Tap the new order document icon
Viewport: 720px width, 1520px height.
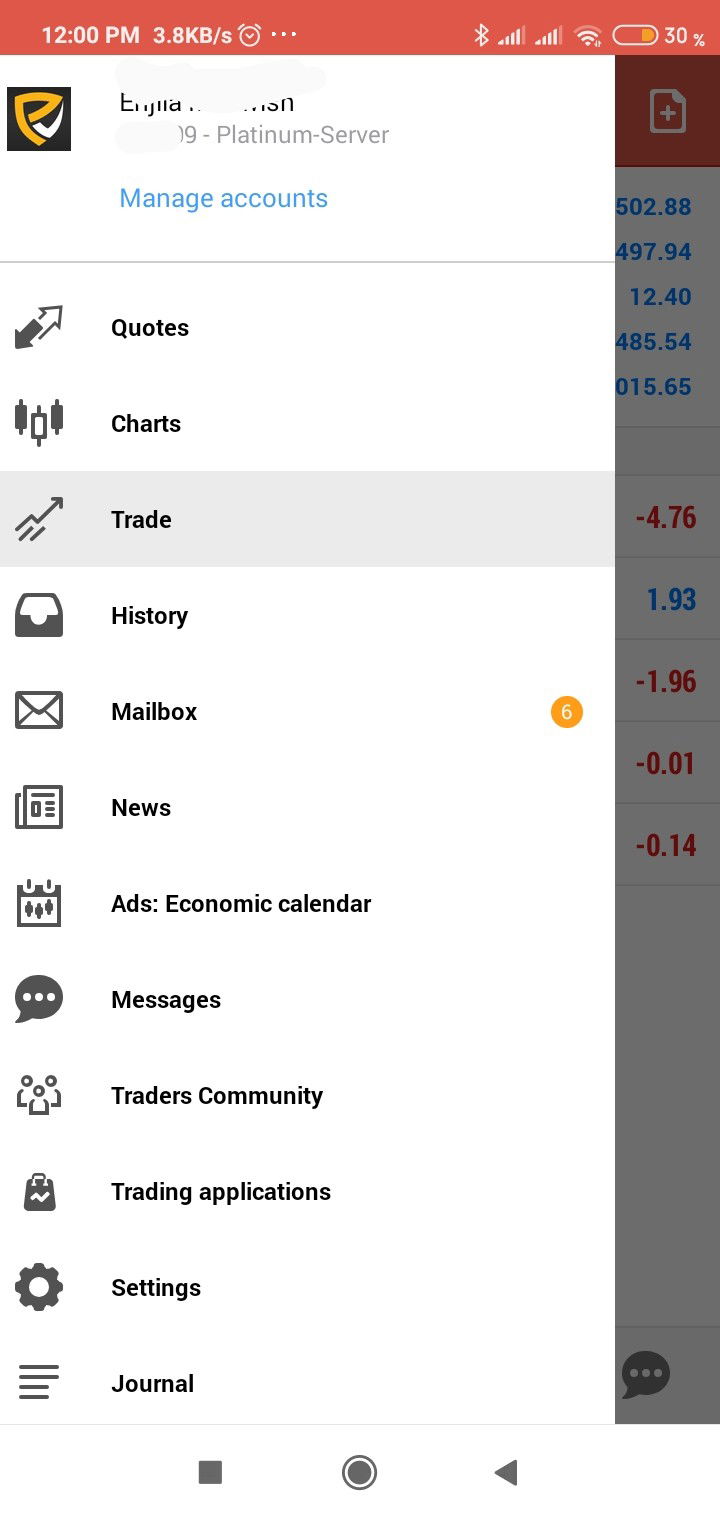668,111
